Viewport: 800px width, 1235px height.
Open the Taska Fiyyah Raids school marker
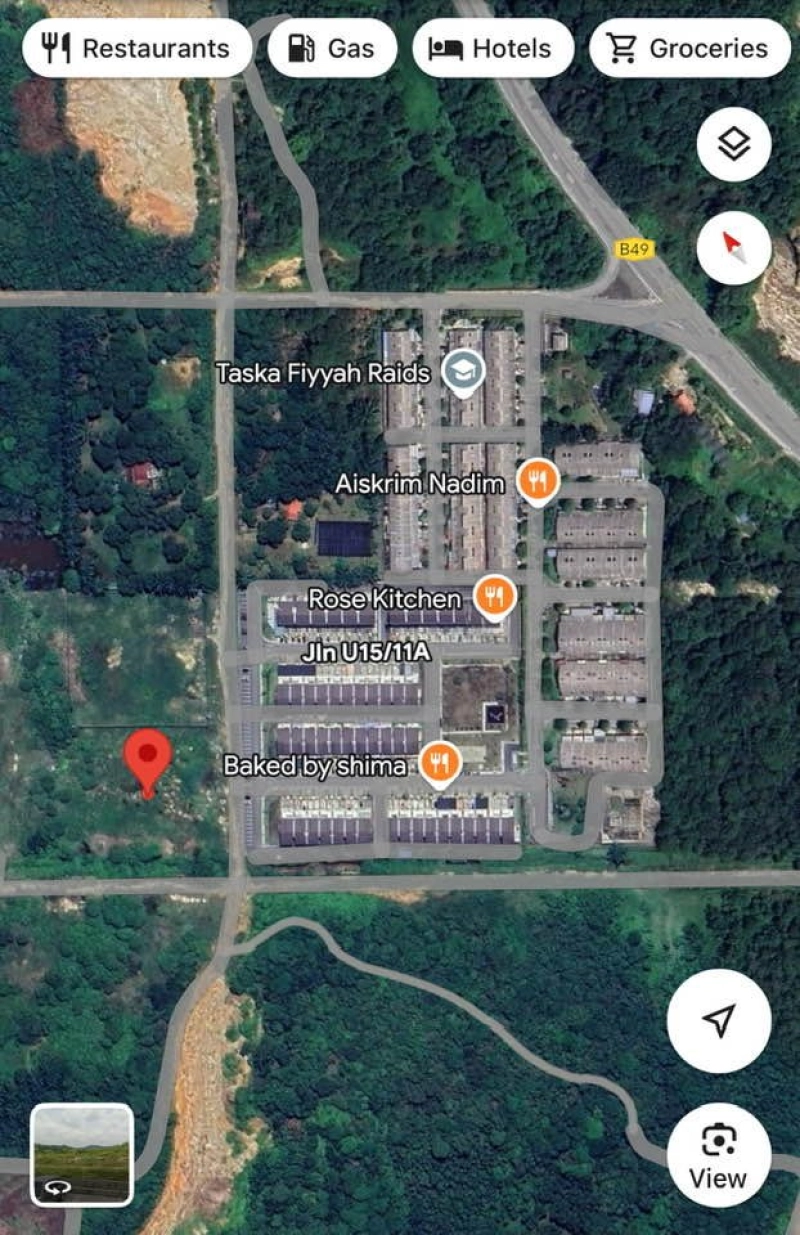pyautogui.click(x=463, y=370)
